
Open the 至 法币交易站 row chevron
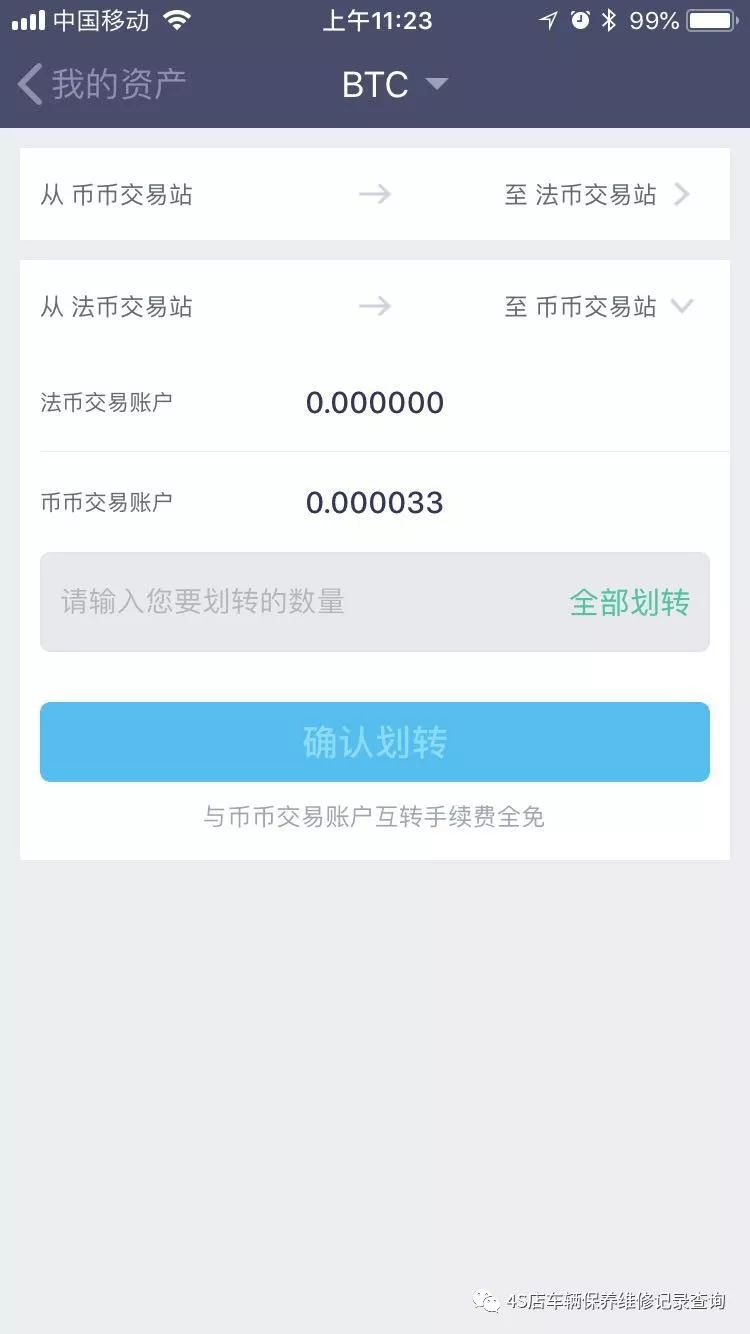(x=684, y=195)
